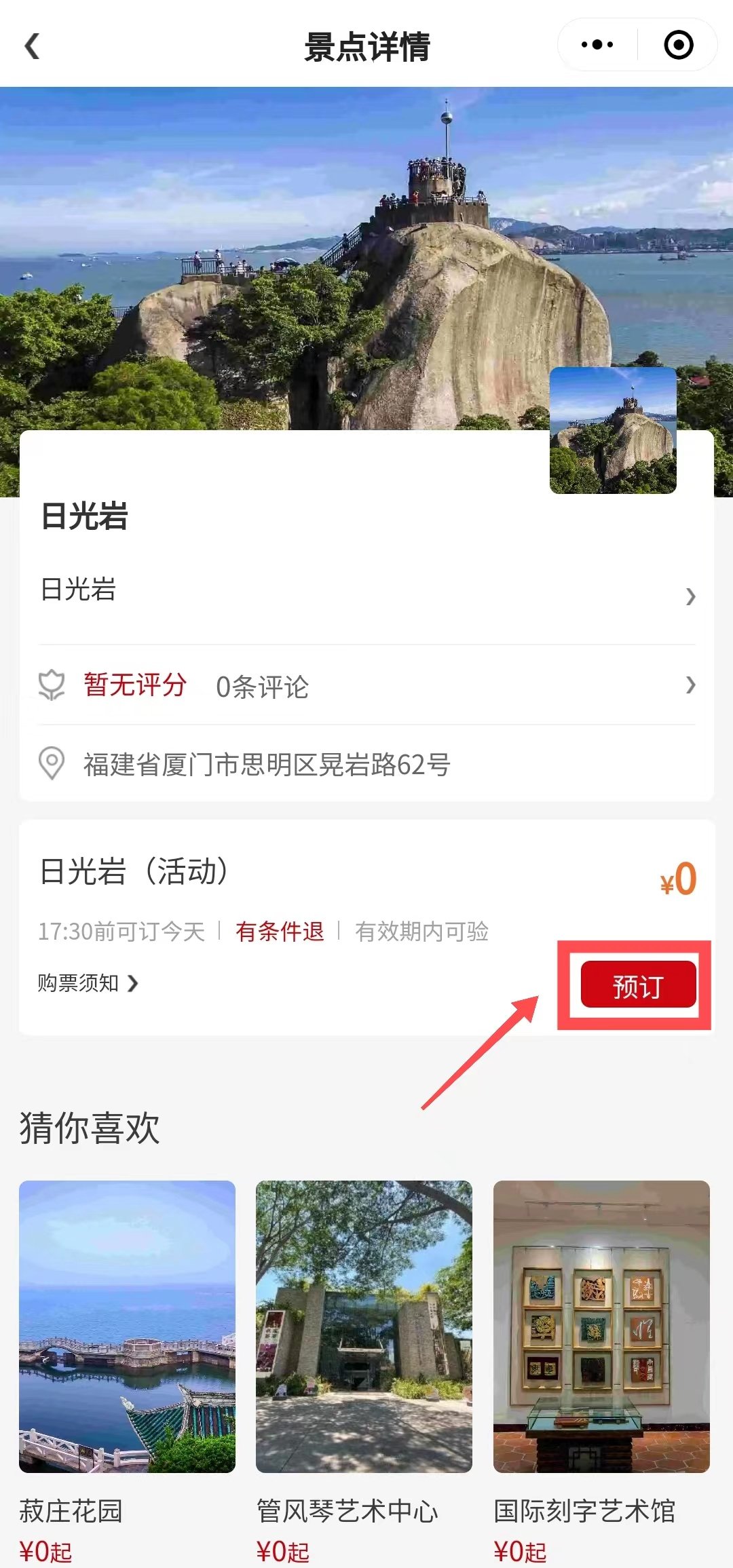Open 购票须知 ticket notes
This screenshot has width=733, height=1568.
click(88, 983)
